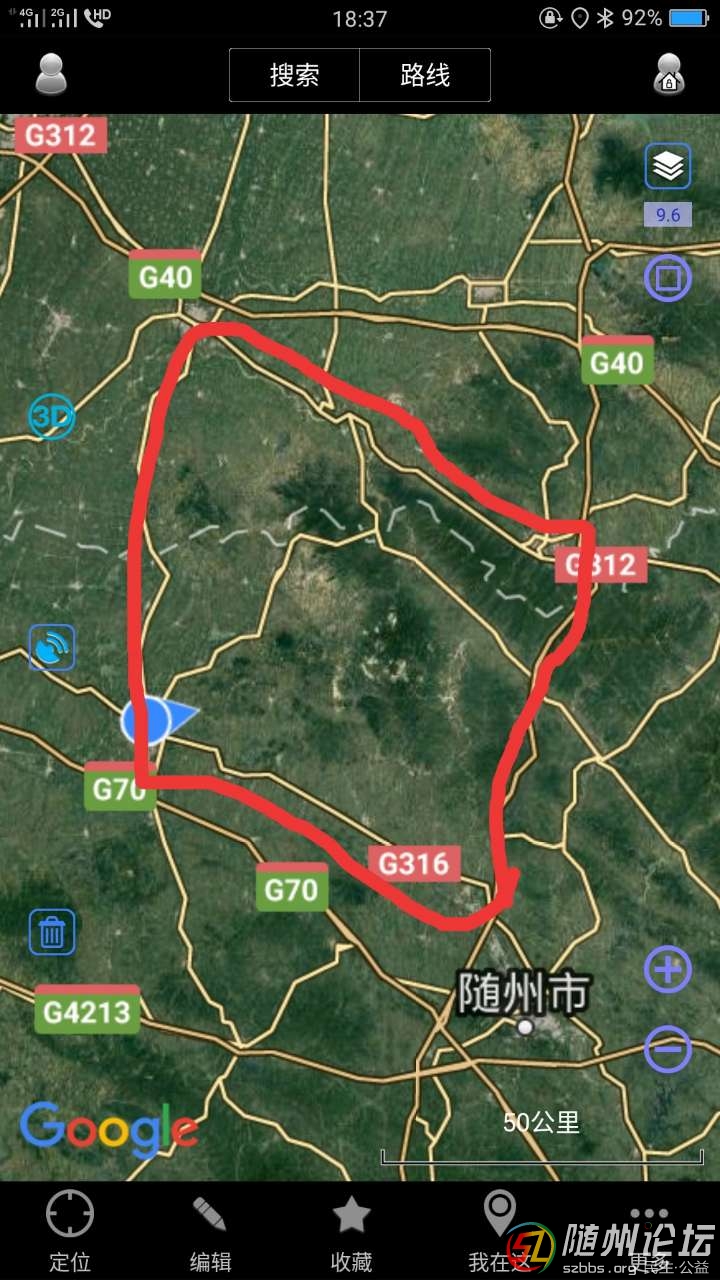Open the map layers selector
Image resolution: width=720 pixels, height=1280 pixels.
(x=667, y=167)
